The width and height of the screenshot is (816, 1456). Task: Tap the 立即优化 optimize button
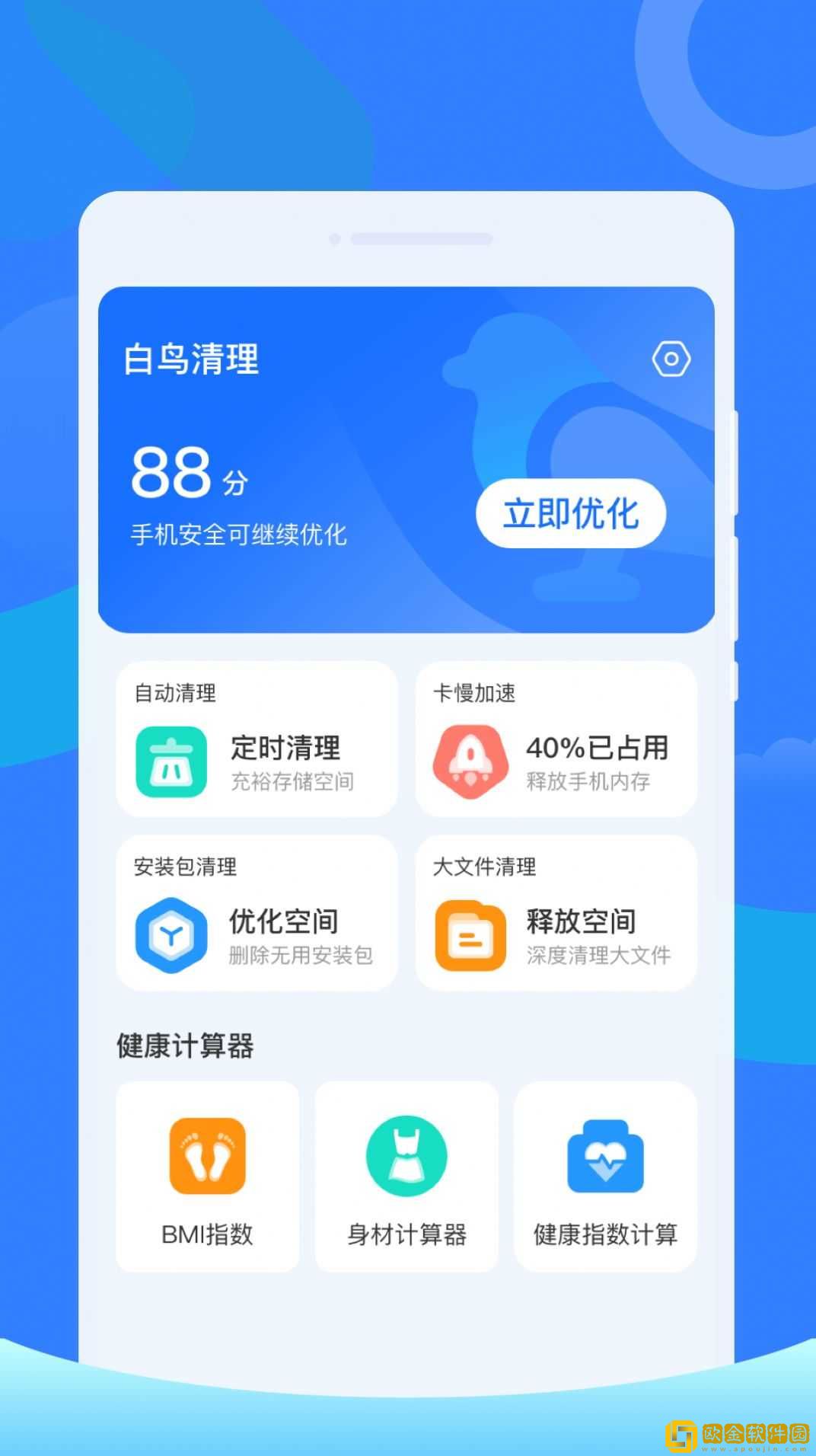click(x=570, y=514)
